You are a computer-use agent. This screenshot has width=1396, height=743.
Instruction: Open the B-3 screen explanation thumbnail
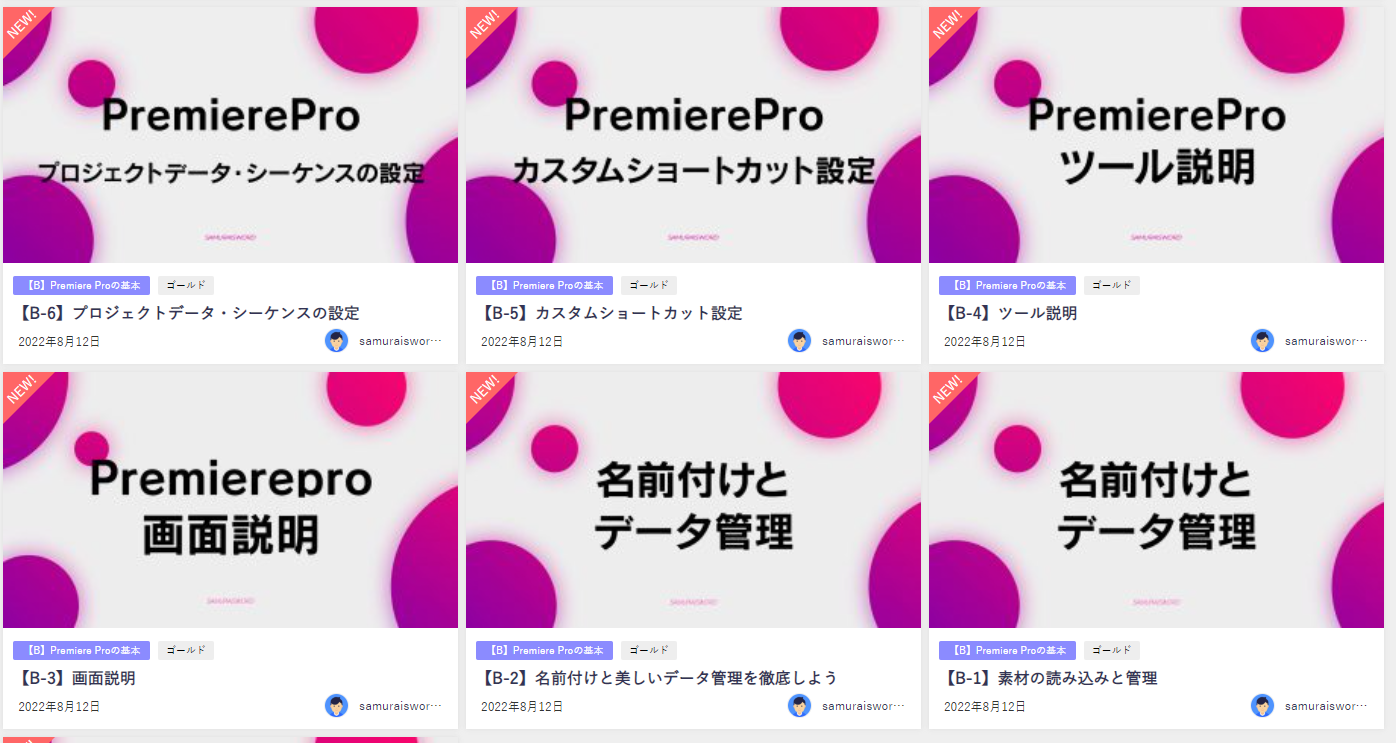230,500
